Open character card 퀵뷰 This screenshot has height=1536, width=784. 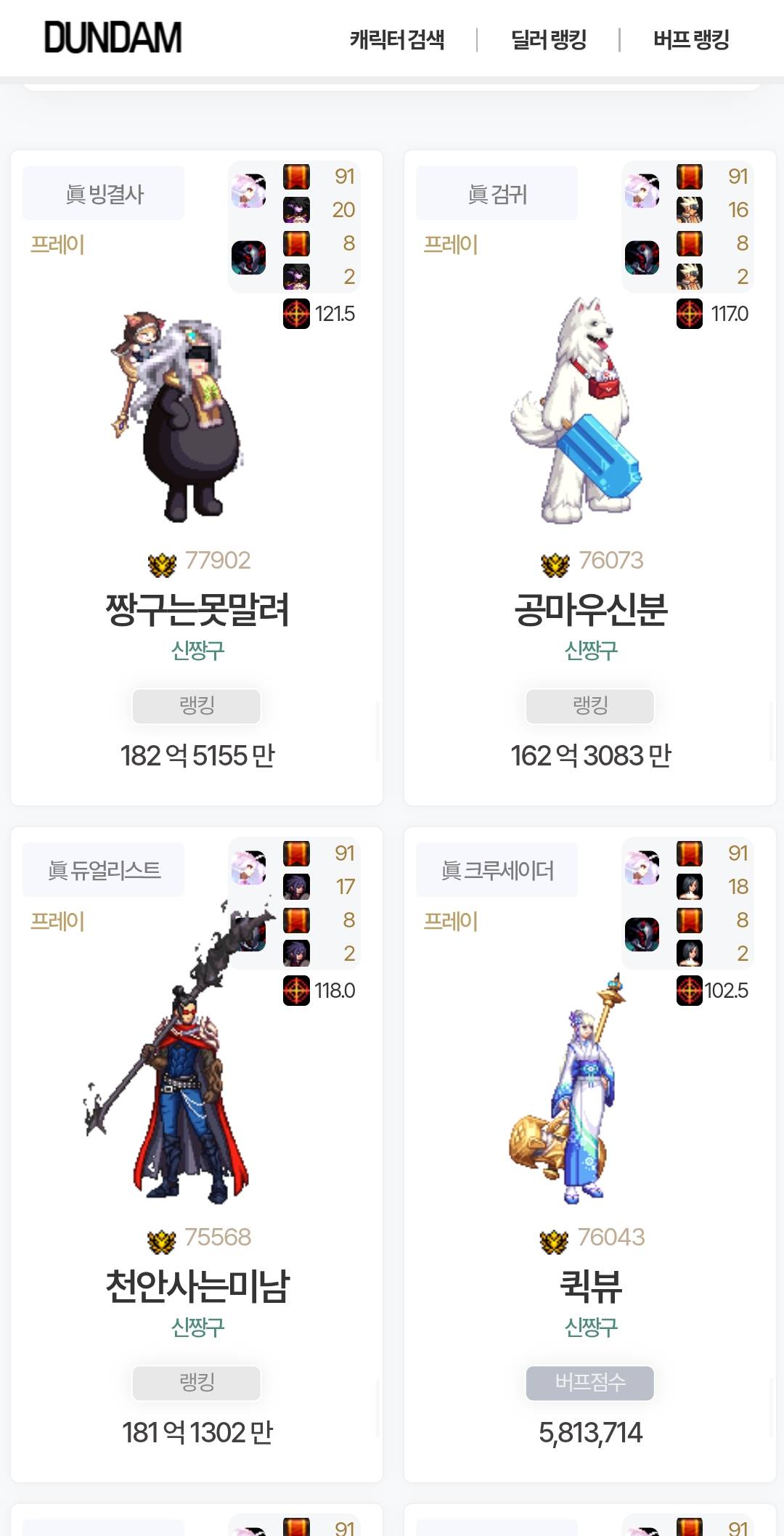(590, 1285)
